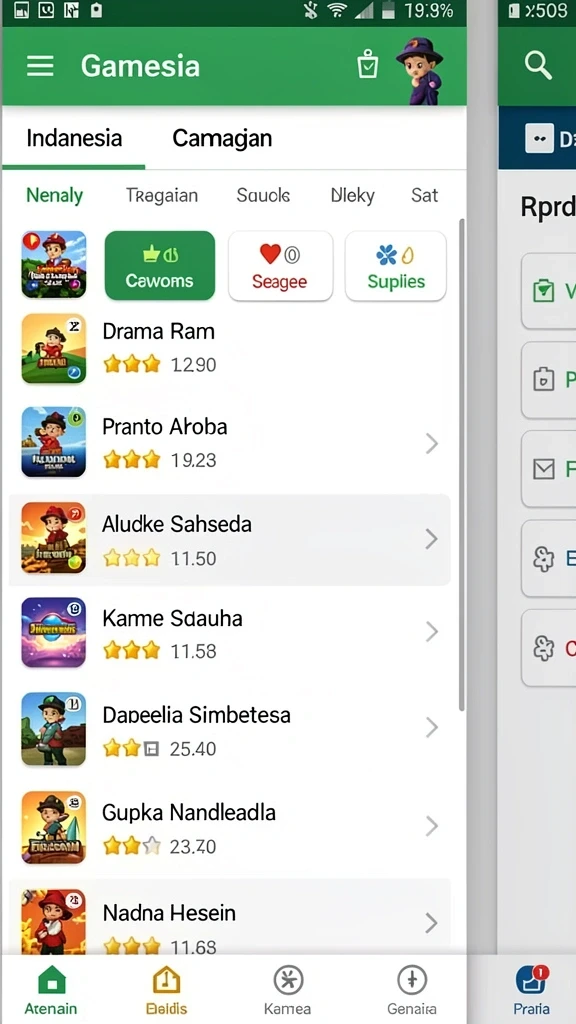Open the shopping bag icon
The height and width of the screenshot is (1024, 576).
(368, 65)
